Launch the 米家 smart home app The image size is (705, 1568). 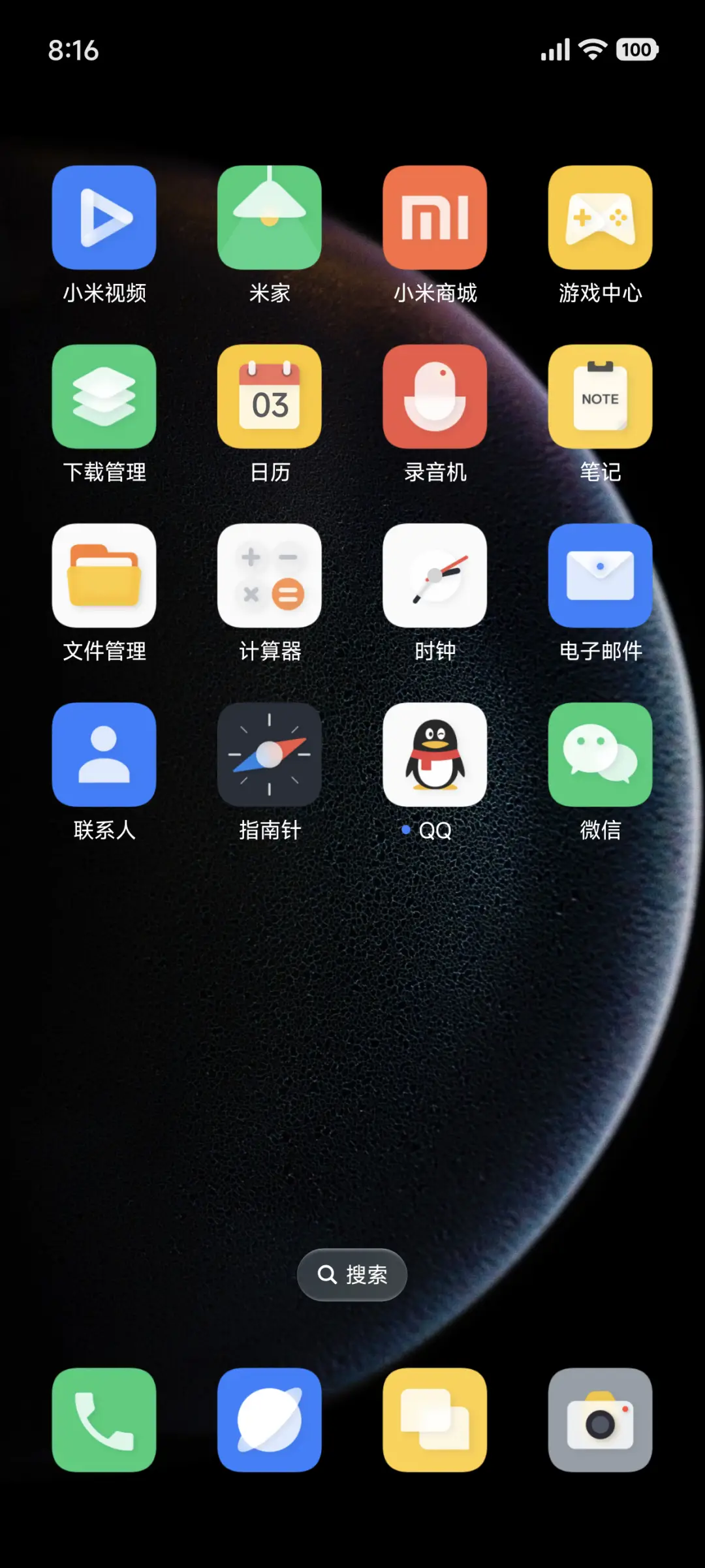tap(270, 218)
